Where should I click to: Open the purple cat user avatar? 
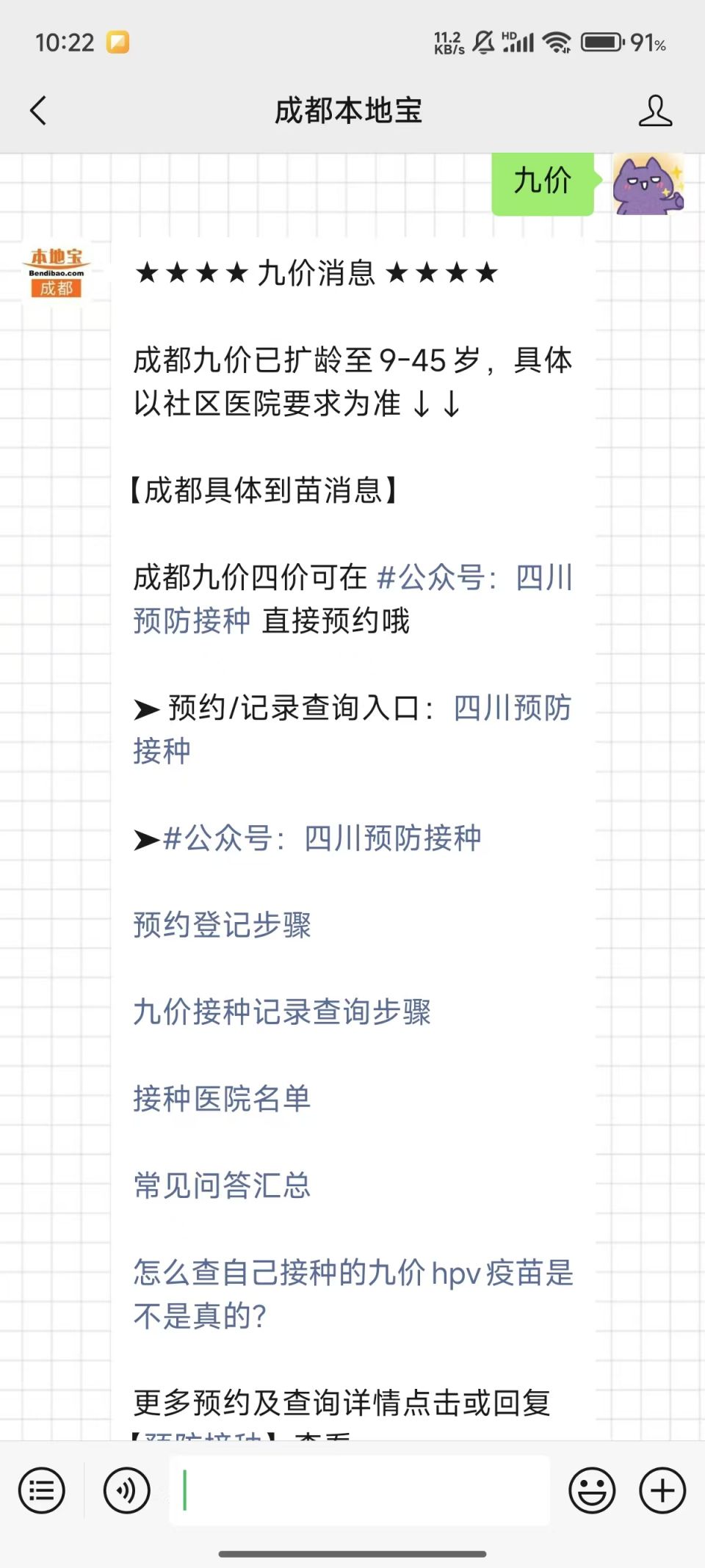648,184
